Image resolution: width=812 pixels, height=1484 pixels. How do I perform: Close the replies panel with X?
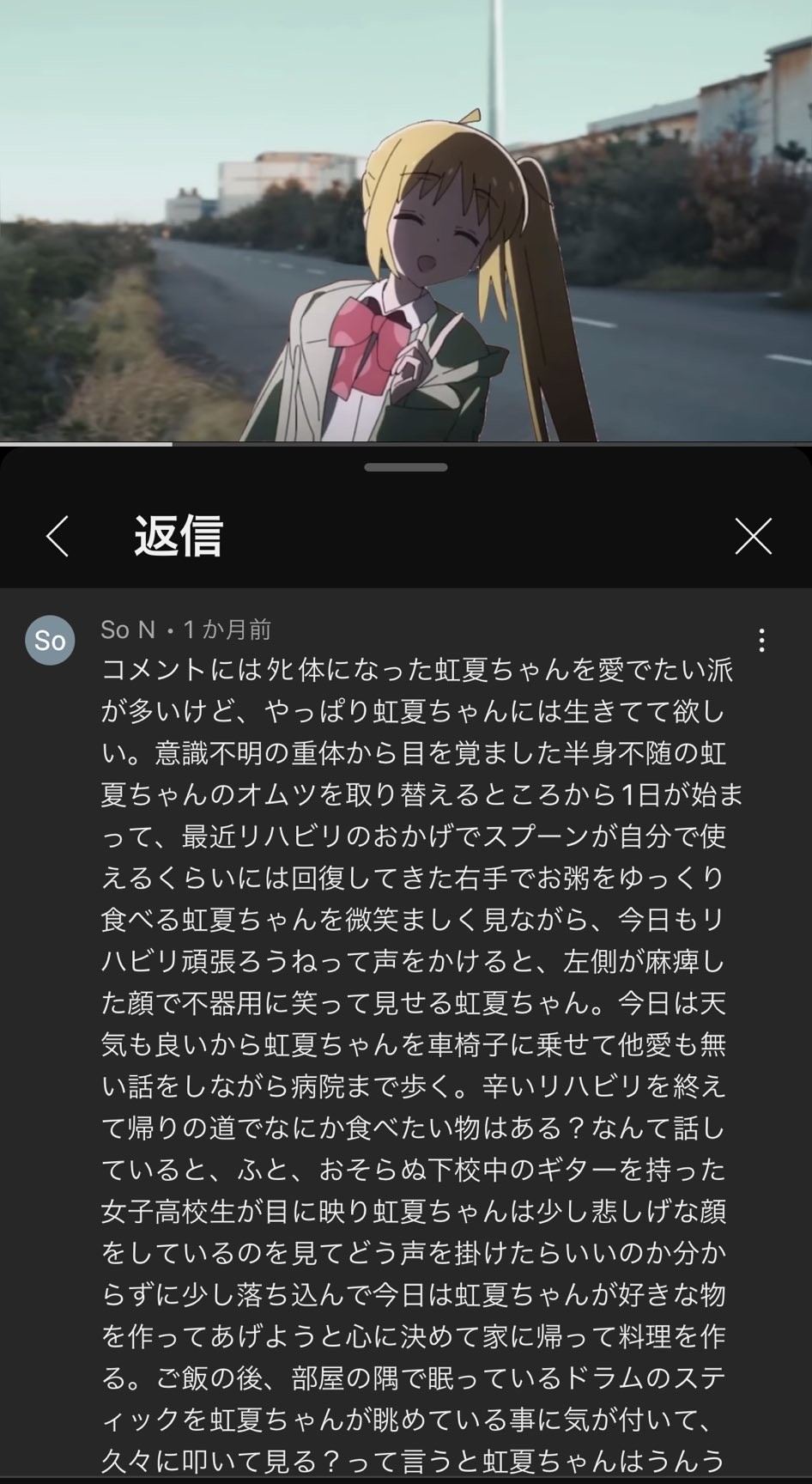(x=753, y=536)
